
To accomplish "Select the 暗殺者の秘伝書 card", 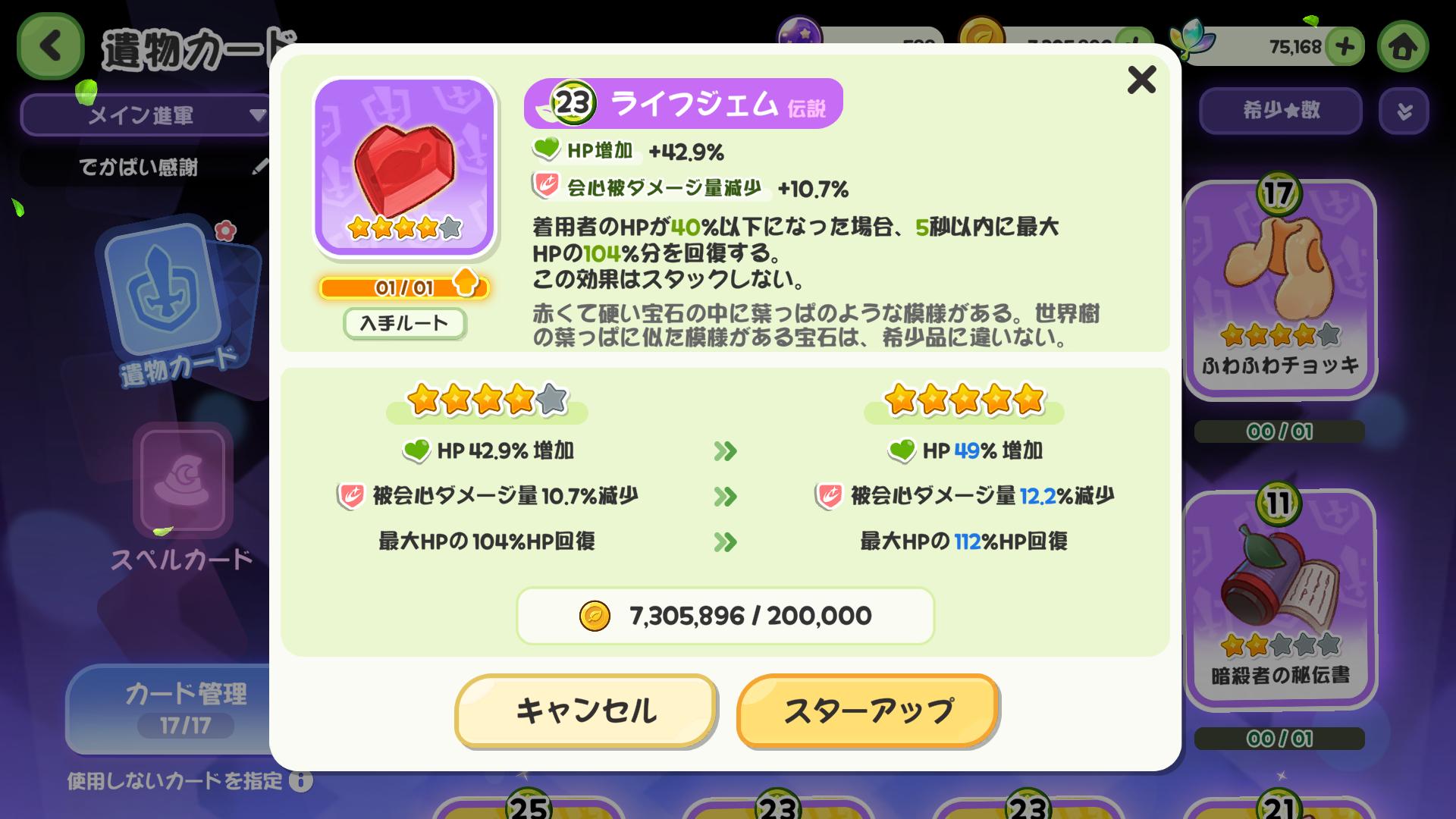I will point(1280,599).
